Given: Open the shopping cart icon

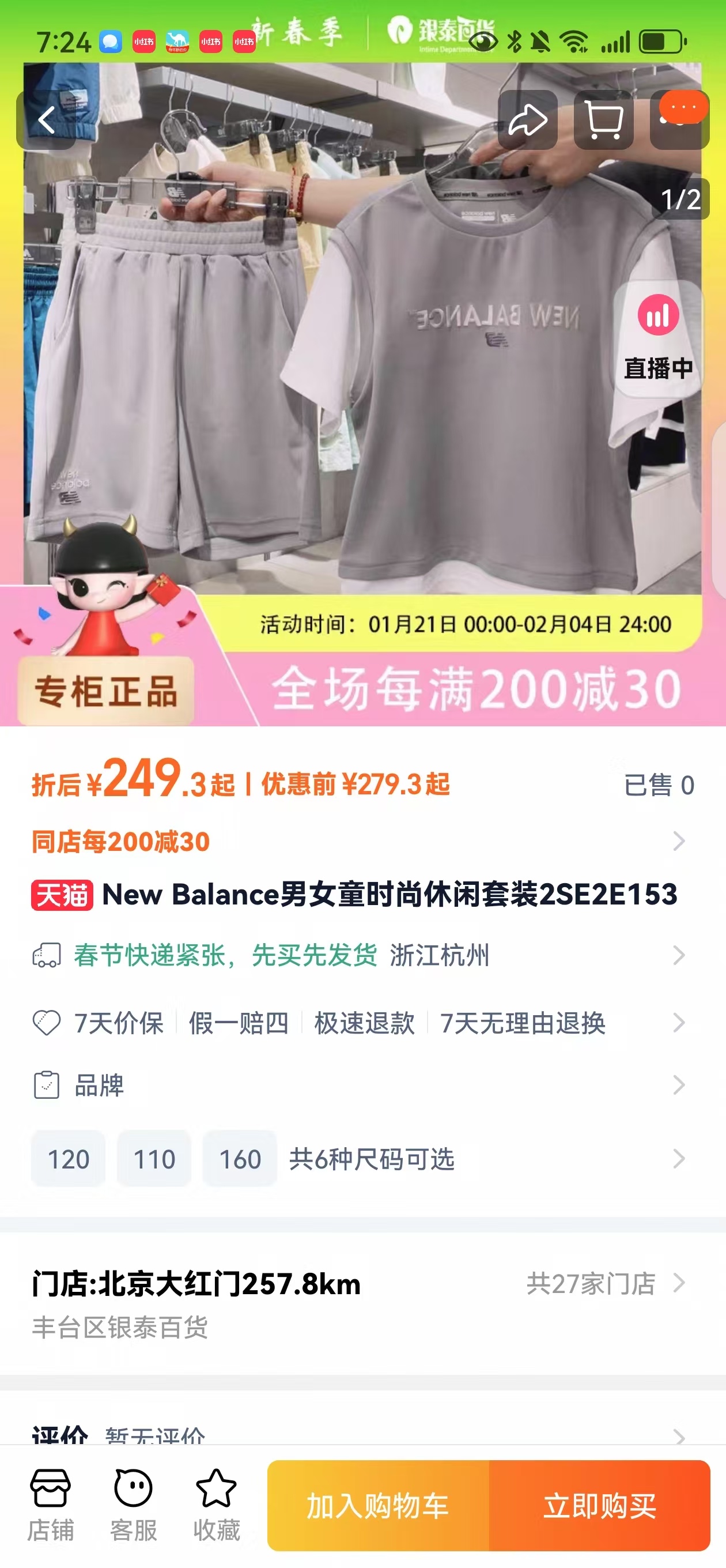Looking at the screenshot, I should [603, 120].
